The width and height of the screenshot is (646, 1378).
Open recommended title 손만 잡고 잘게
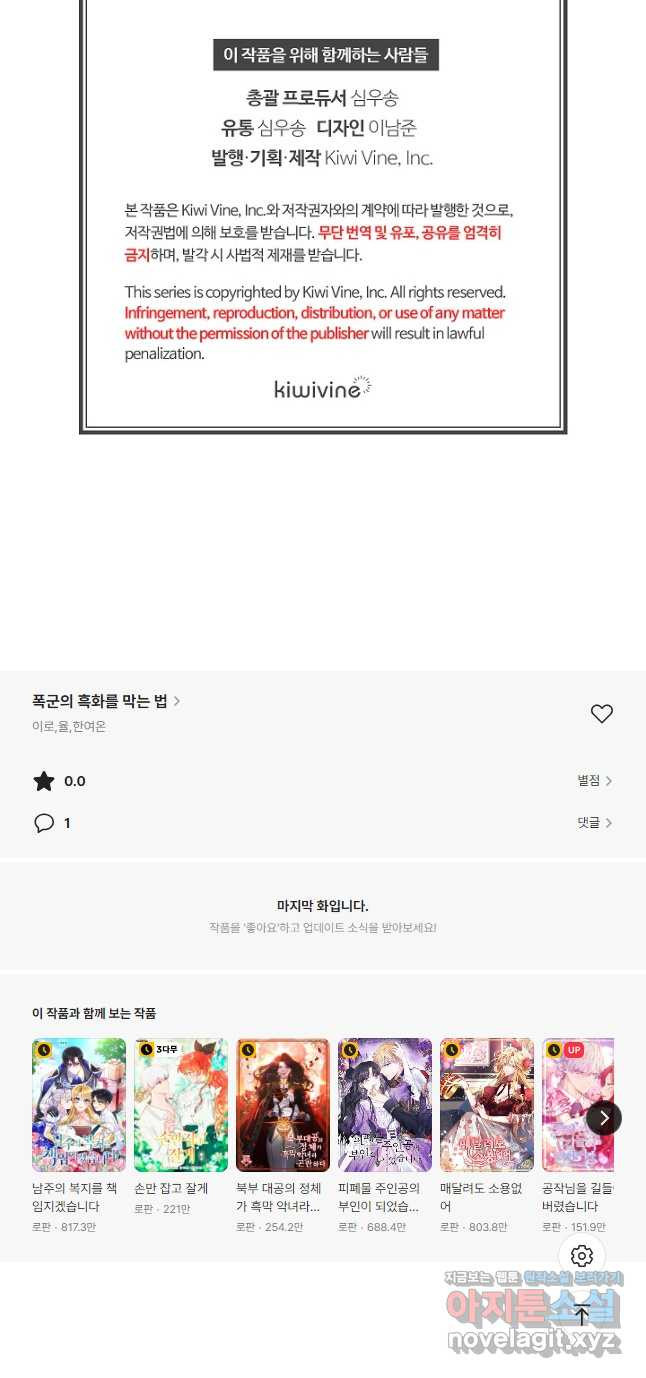point(181,1105)
